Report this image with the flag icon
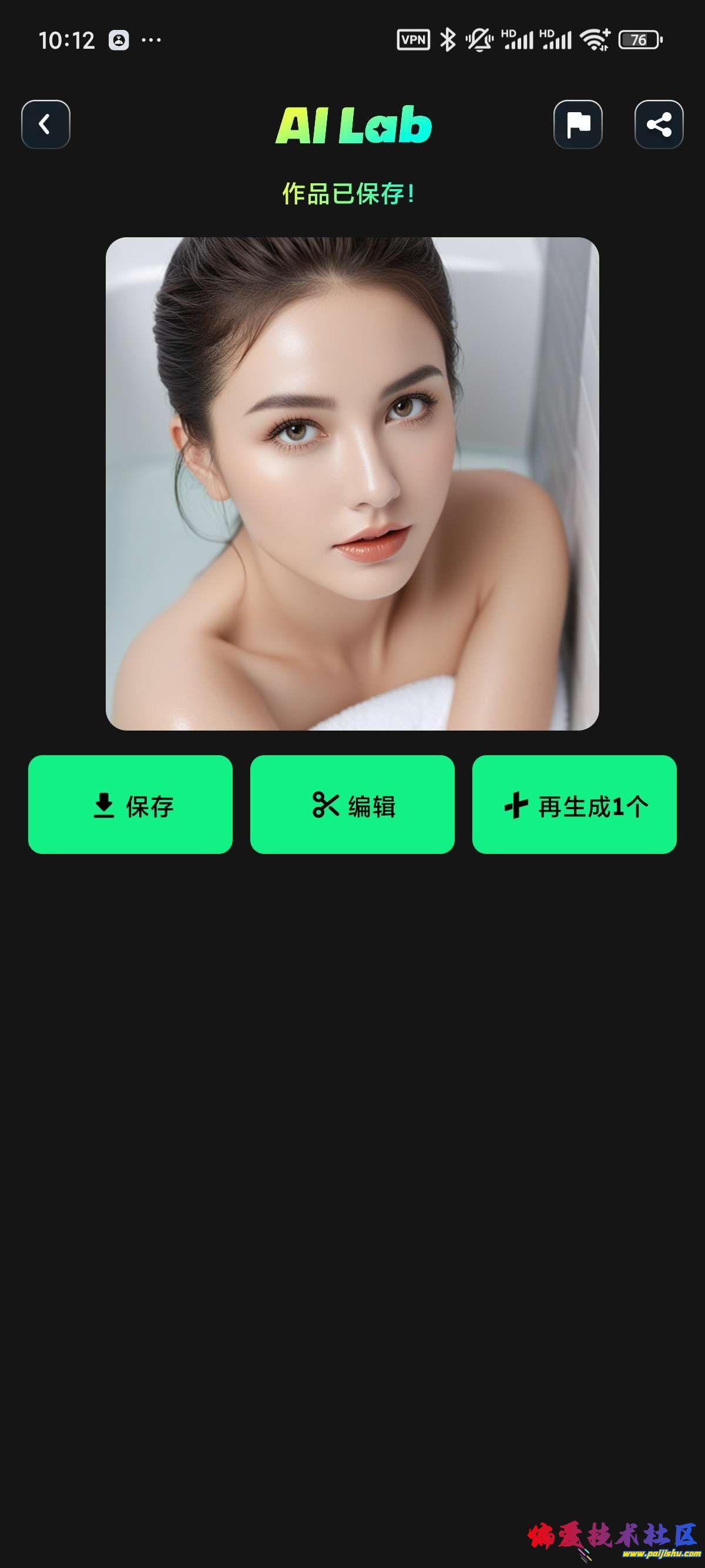Viewport: 705px width, 1568px height. (x=578, y=124)
